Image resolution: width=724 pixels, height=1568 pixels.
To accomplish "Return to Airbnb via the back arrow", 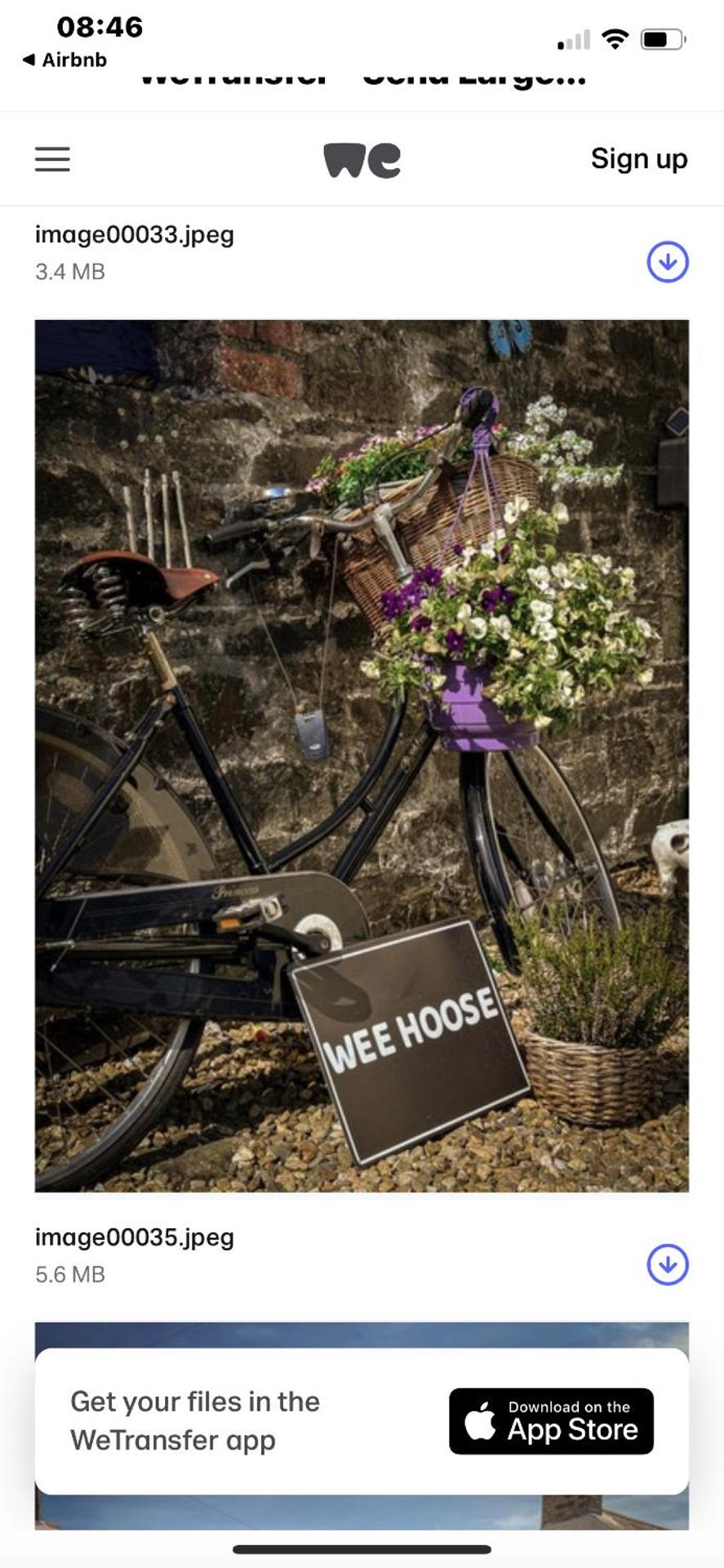I will (x=64, y=60).
